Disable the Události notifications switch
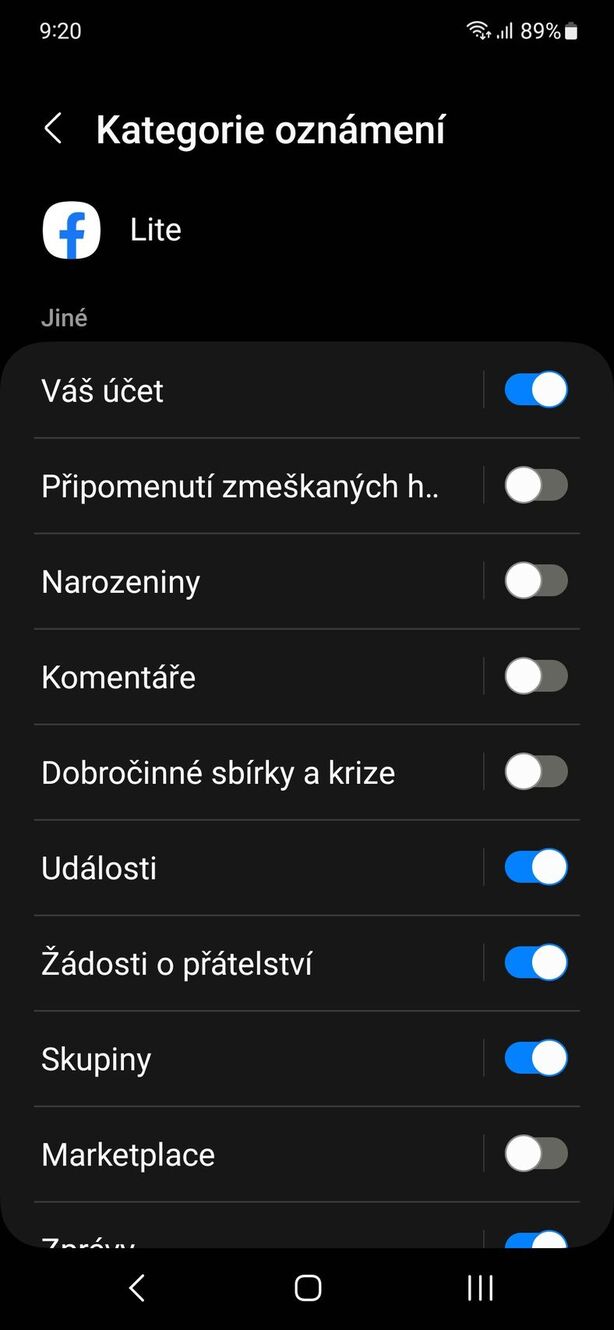The height and width of the screenshot is (1330, 614). [535, 868]
